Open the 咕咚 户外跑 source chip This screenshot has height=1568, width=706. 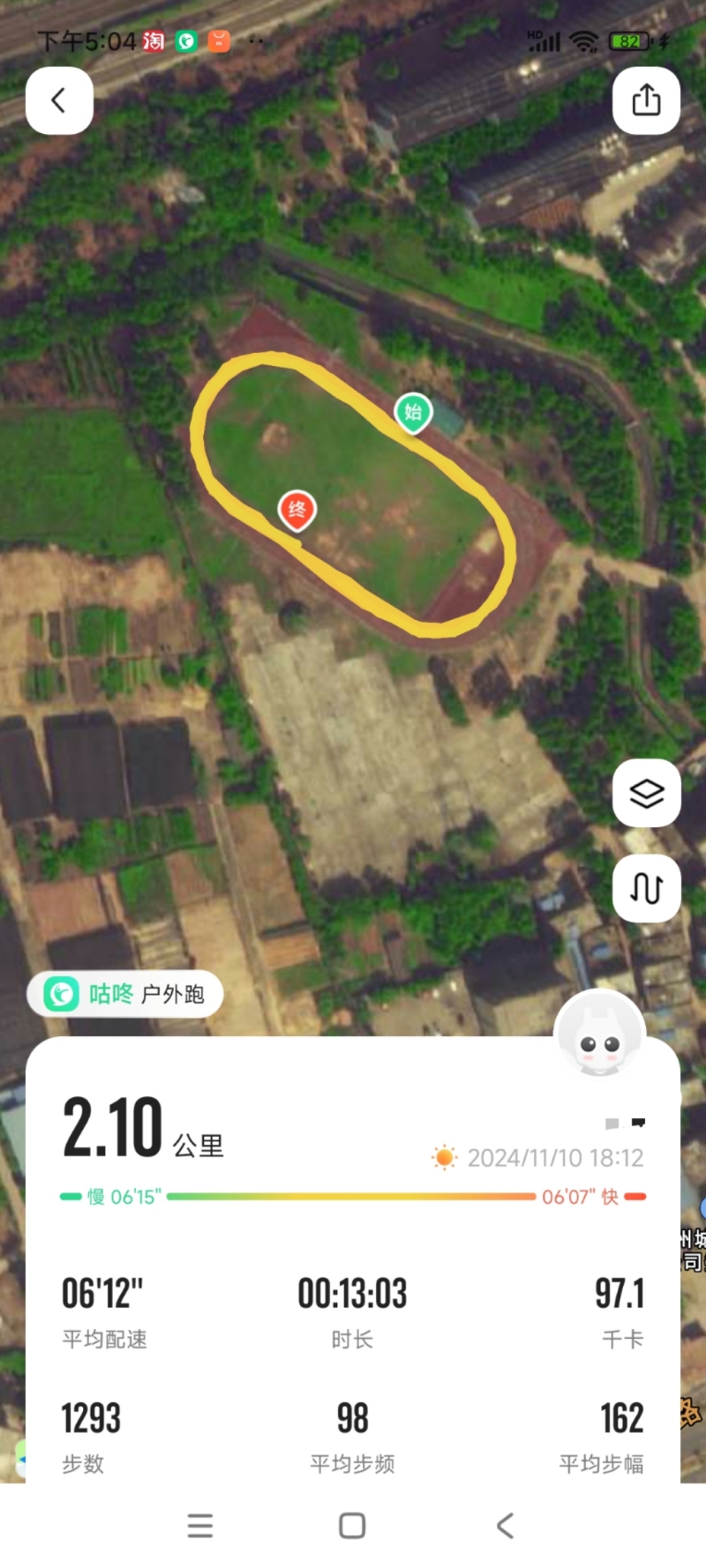tap(124, 995)
